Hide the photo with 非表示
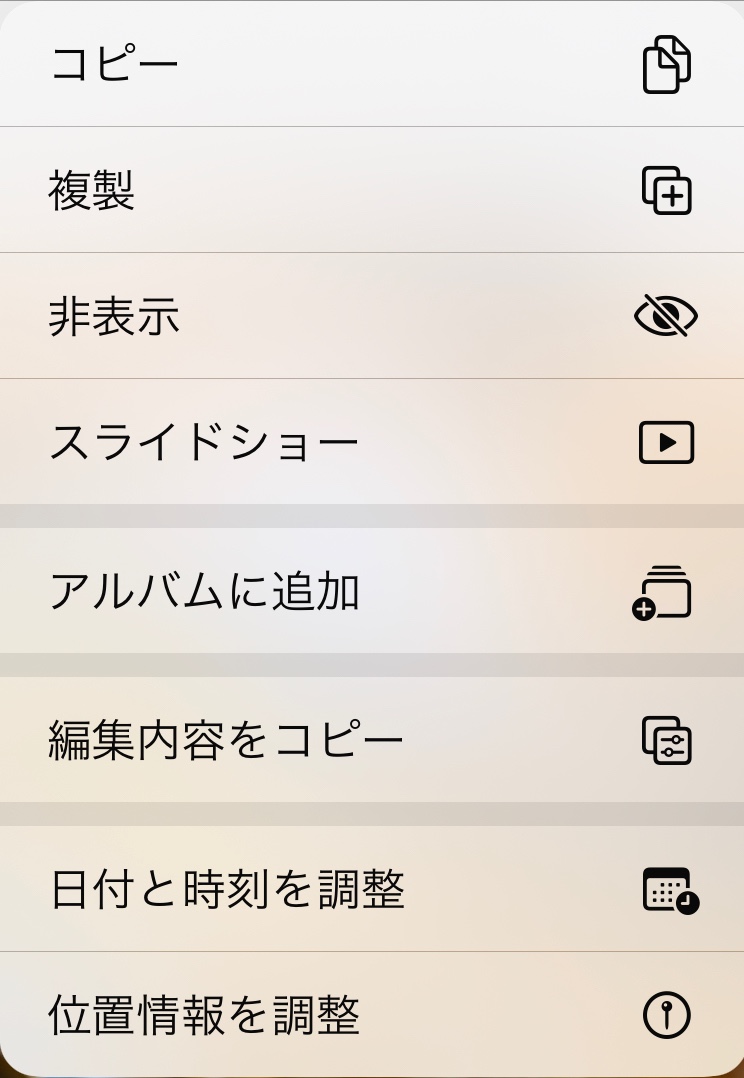 pyautogui.click(x=372, y=316)
